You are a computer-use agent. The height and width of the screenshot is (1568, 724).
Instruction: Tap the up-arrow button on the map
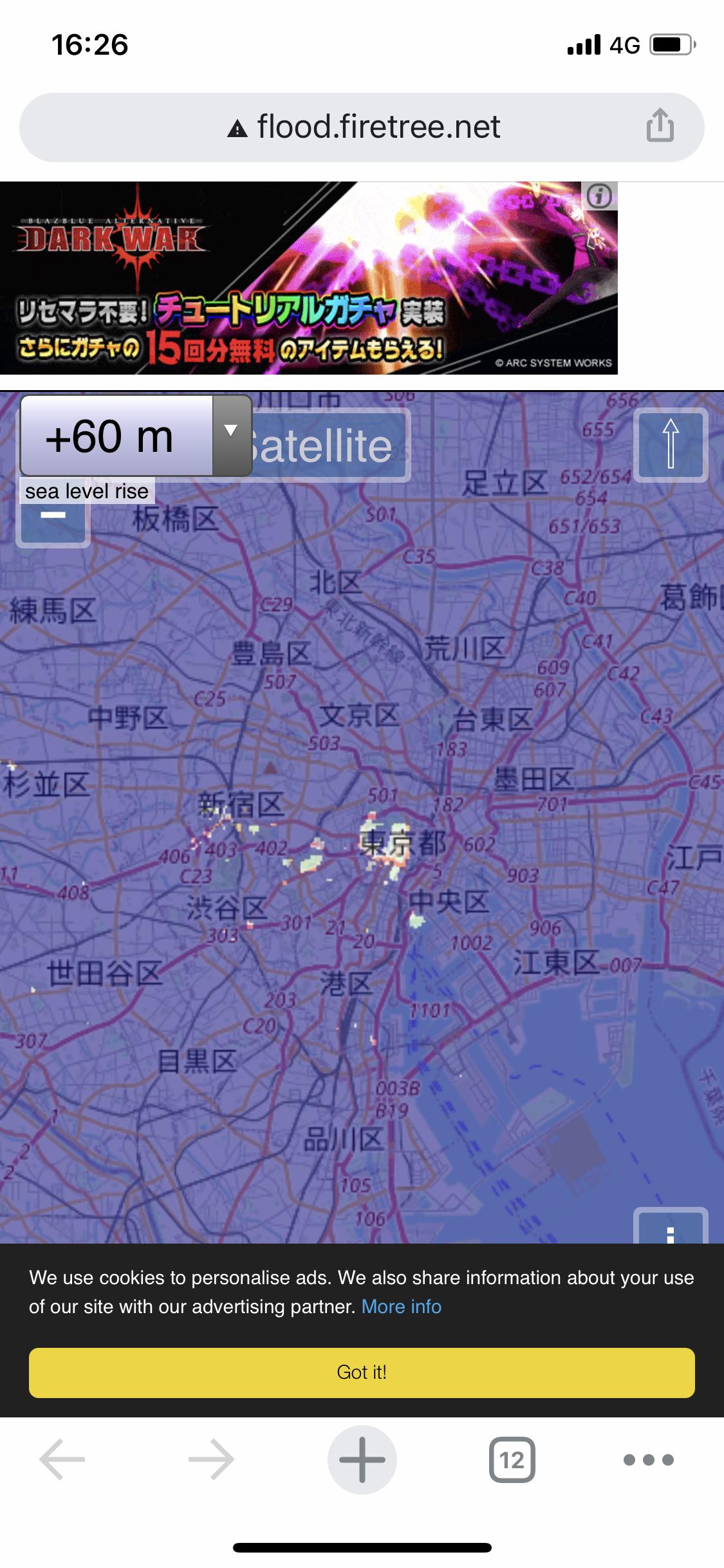click(671, 444)
